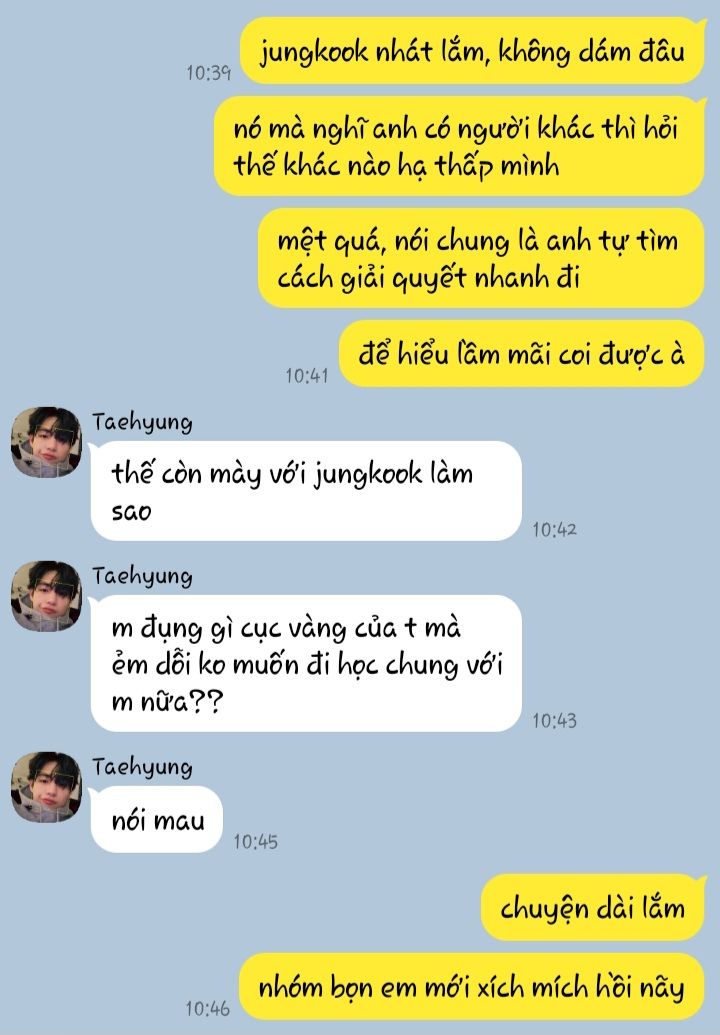This screenshot has height=1035, width=720.
Task: Open Taehyung's avatar beside "thế còn mày" message
Action: point(45,442)
